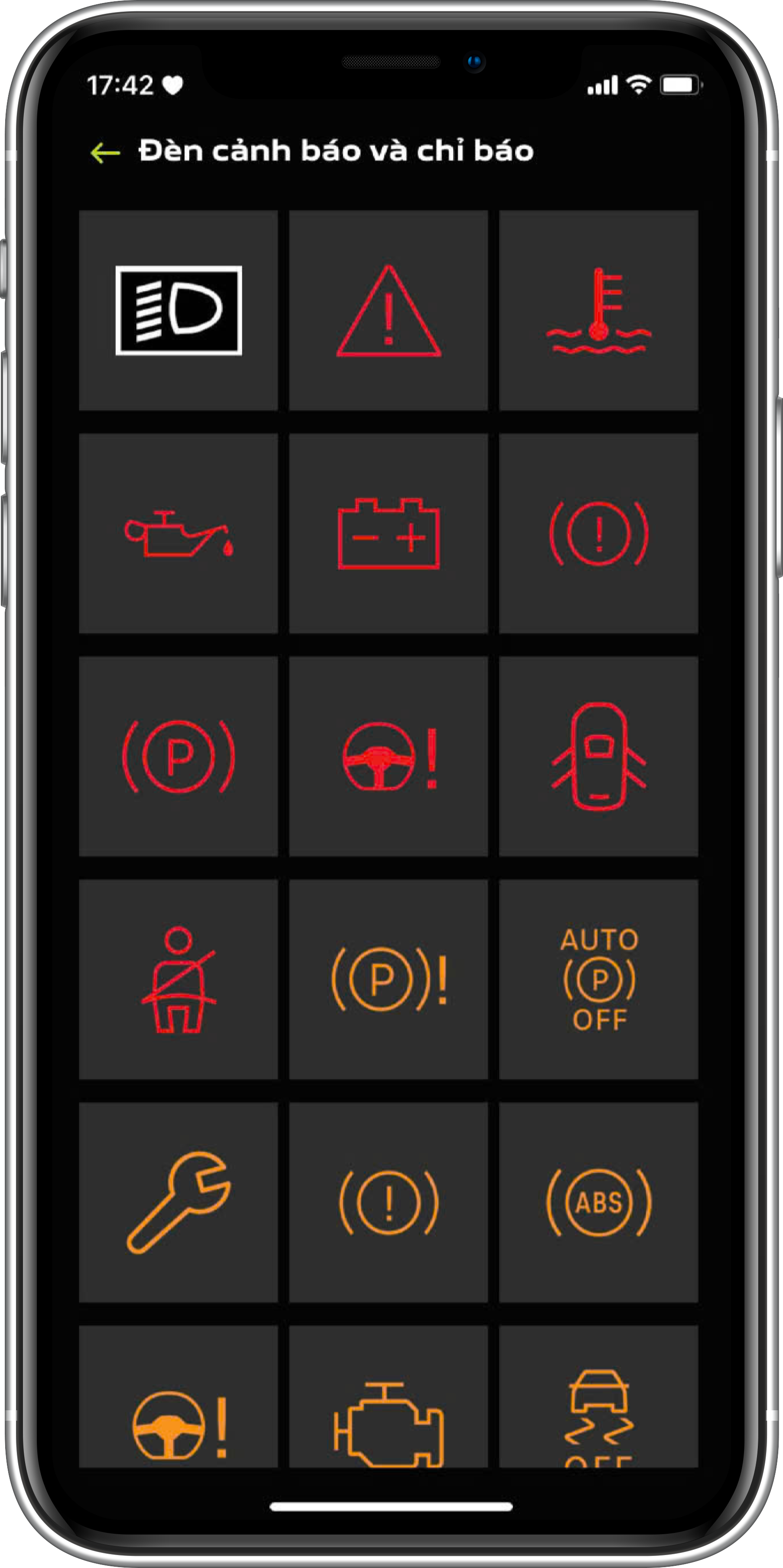783x1568 pixels.
Task: Open the orange brake warning tile
Action: pos(388,1202)
